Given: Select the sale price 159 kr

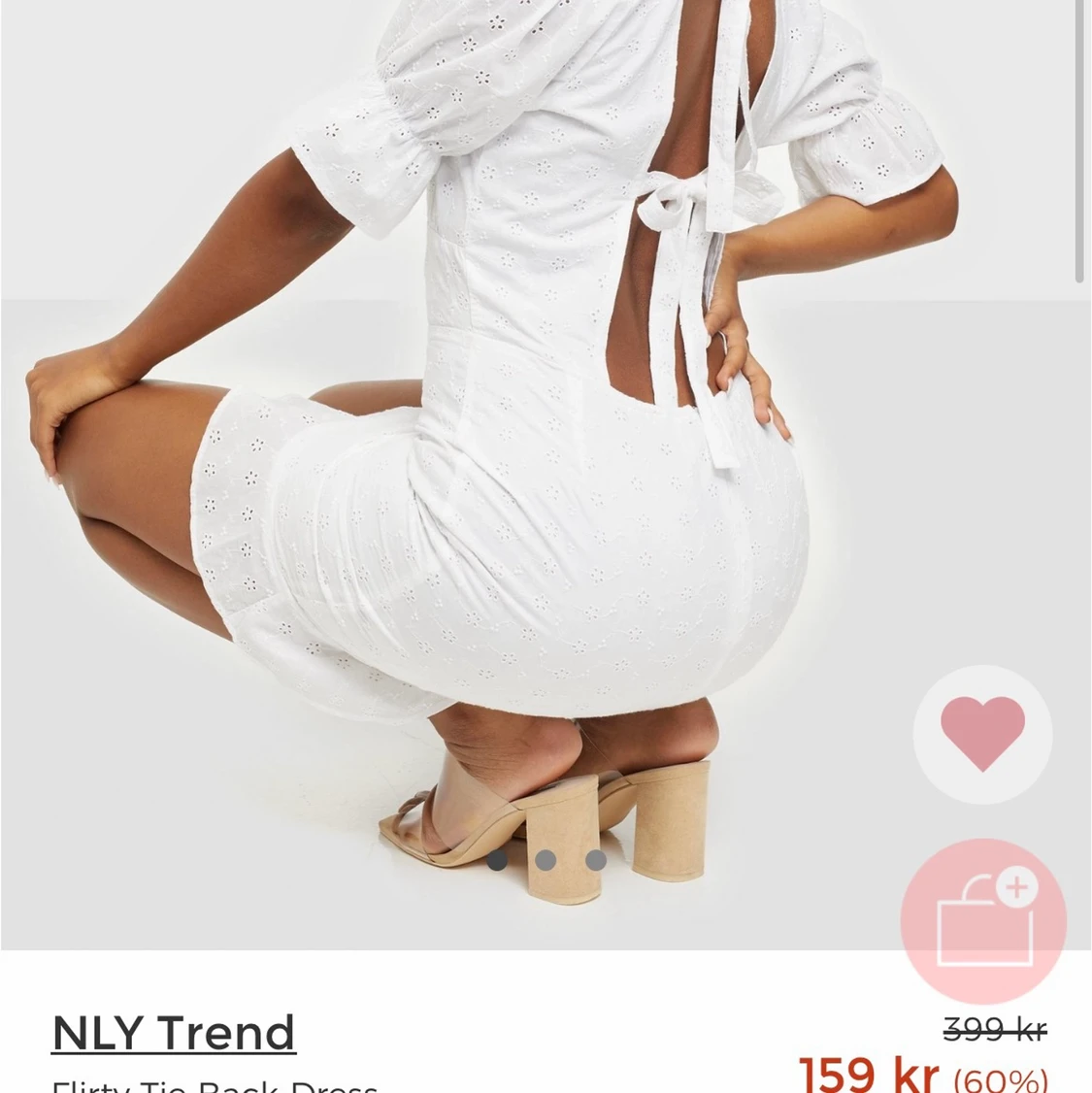Looking at the screenshot, I should point(867,1072).
